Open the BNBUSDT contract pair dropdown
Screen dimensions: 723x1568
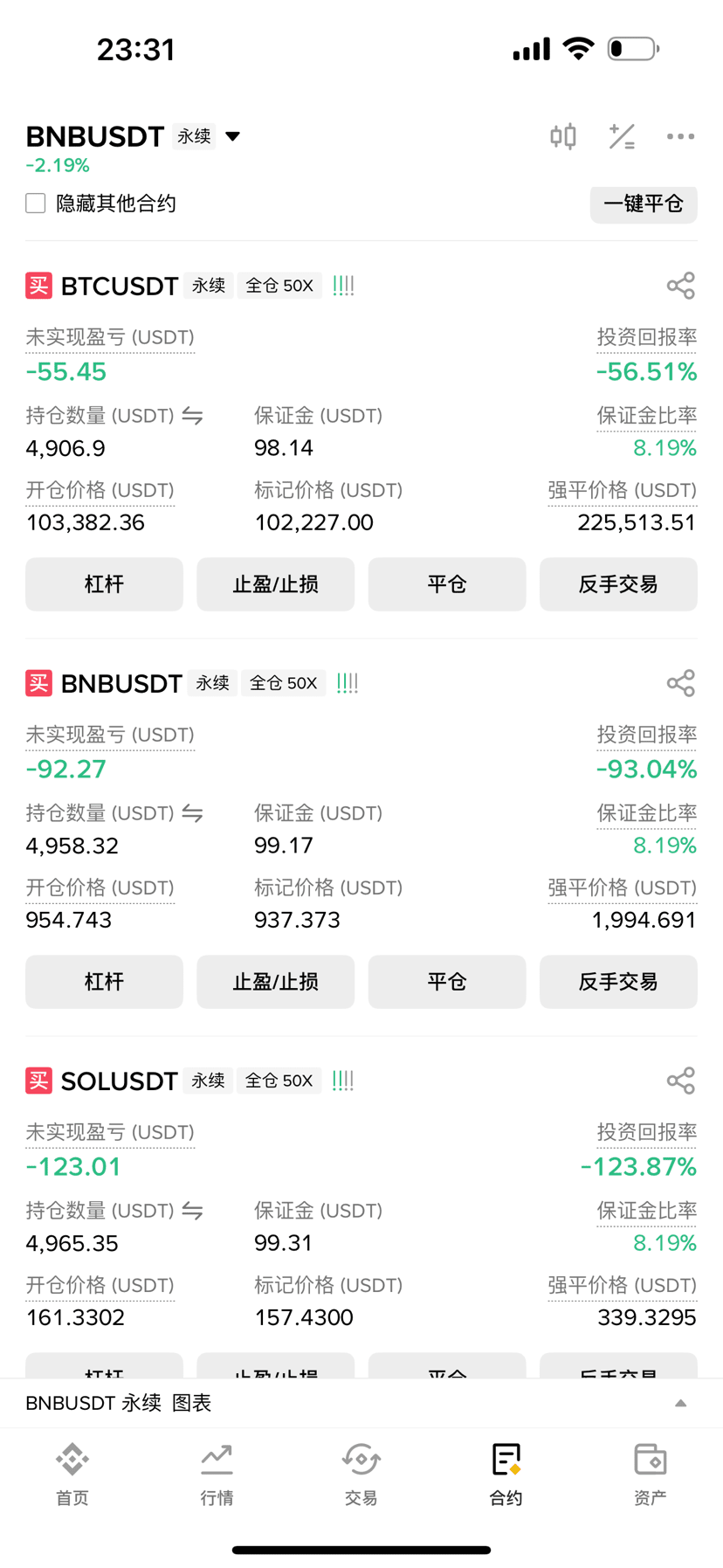click(x=232, y=136)
